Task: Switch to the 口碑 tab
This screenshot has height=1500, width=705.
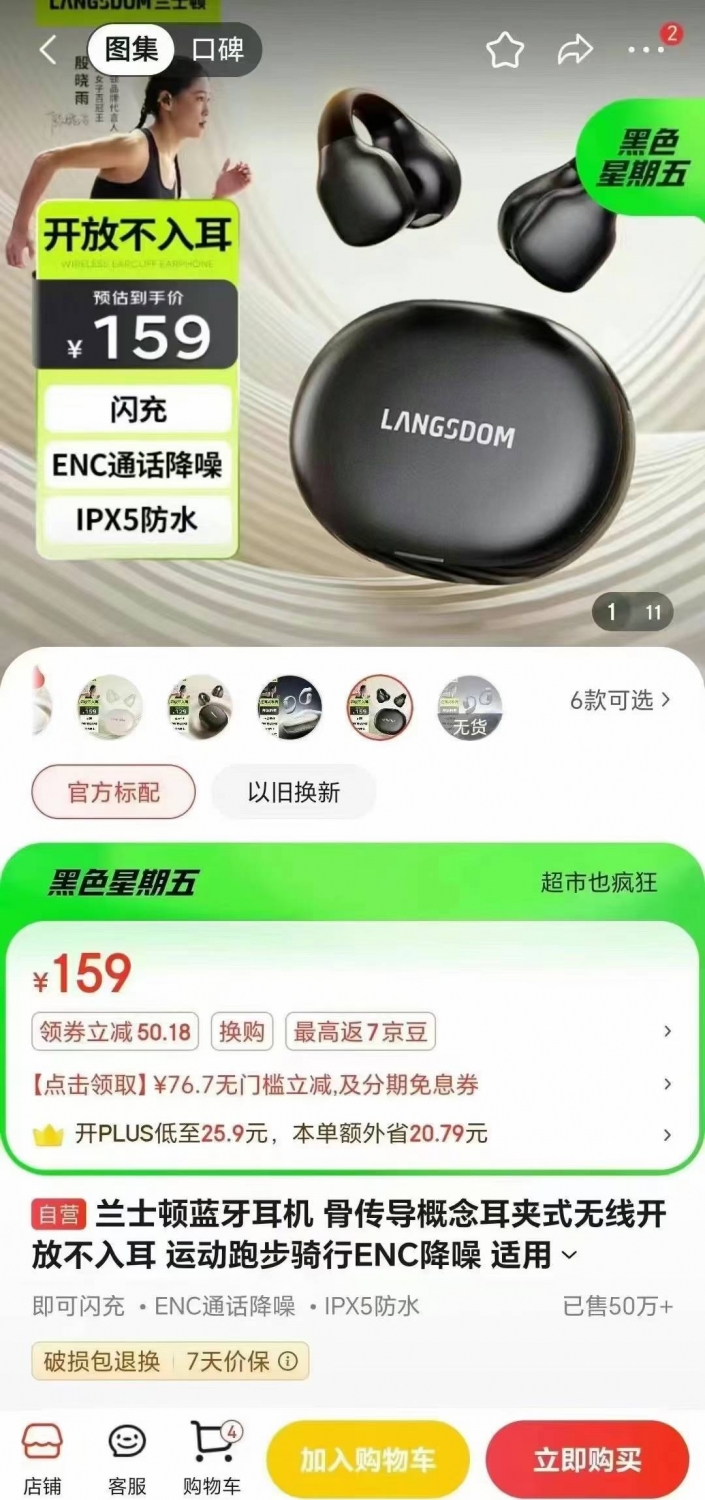Action: (x=217, y=50)
